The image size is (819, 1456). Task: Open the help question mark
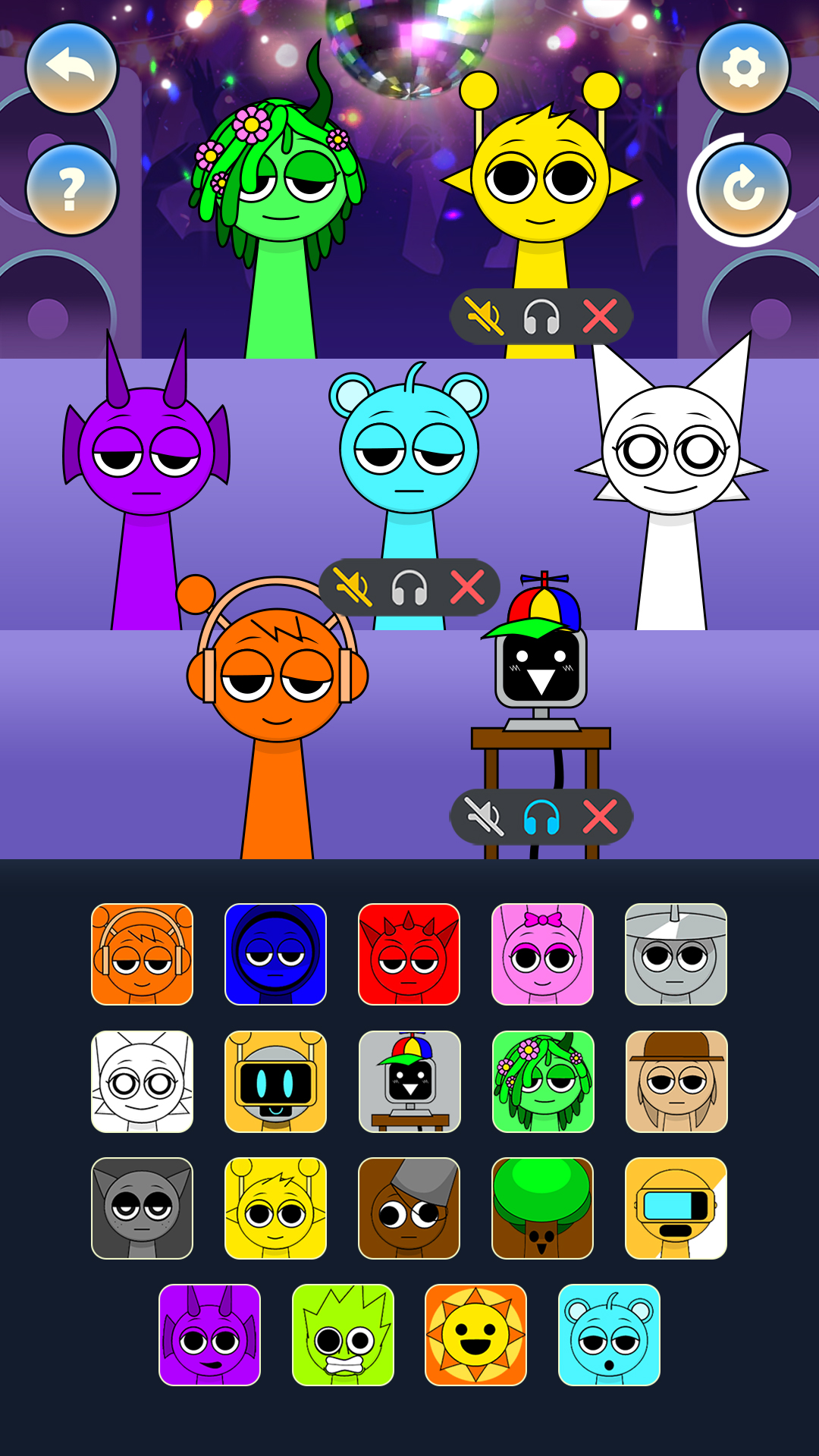(x=72, y=190)
